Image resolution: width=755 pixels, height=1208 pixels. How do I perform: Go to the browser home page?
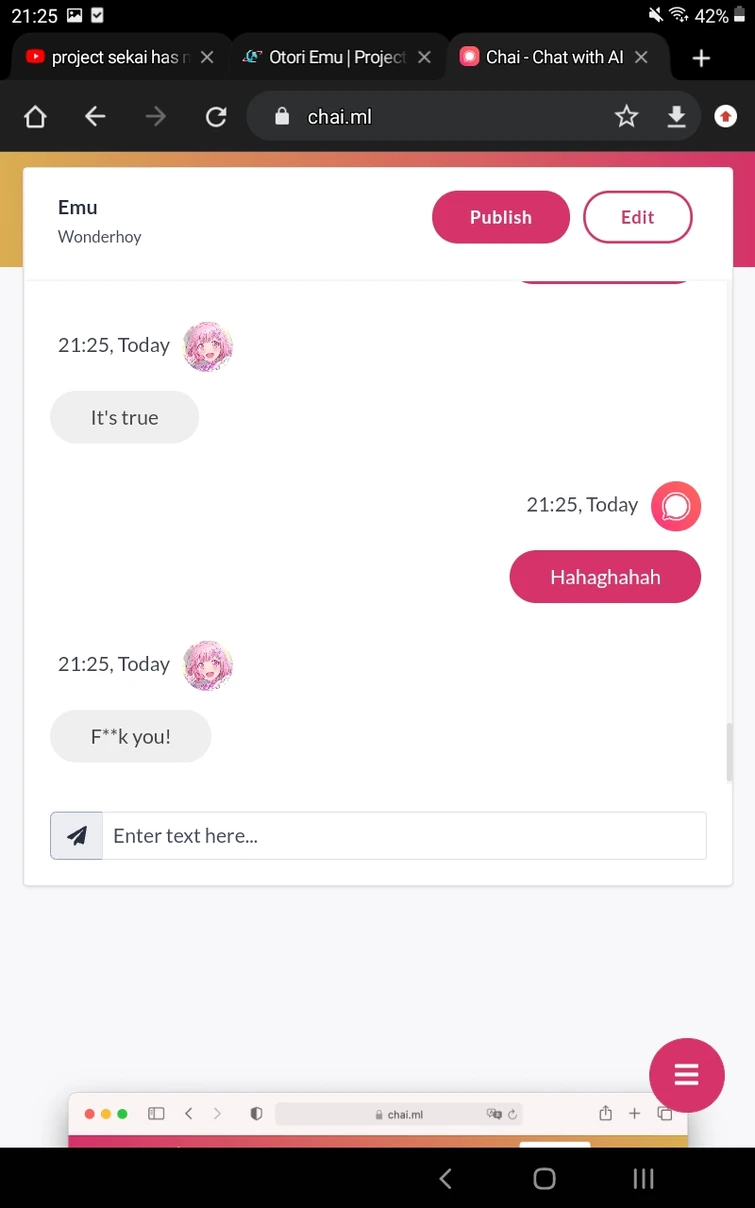tap(35, 118)
